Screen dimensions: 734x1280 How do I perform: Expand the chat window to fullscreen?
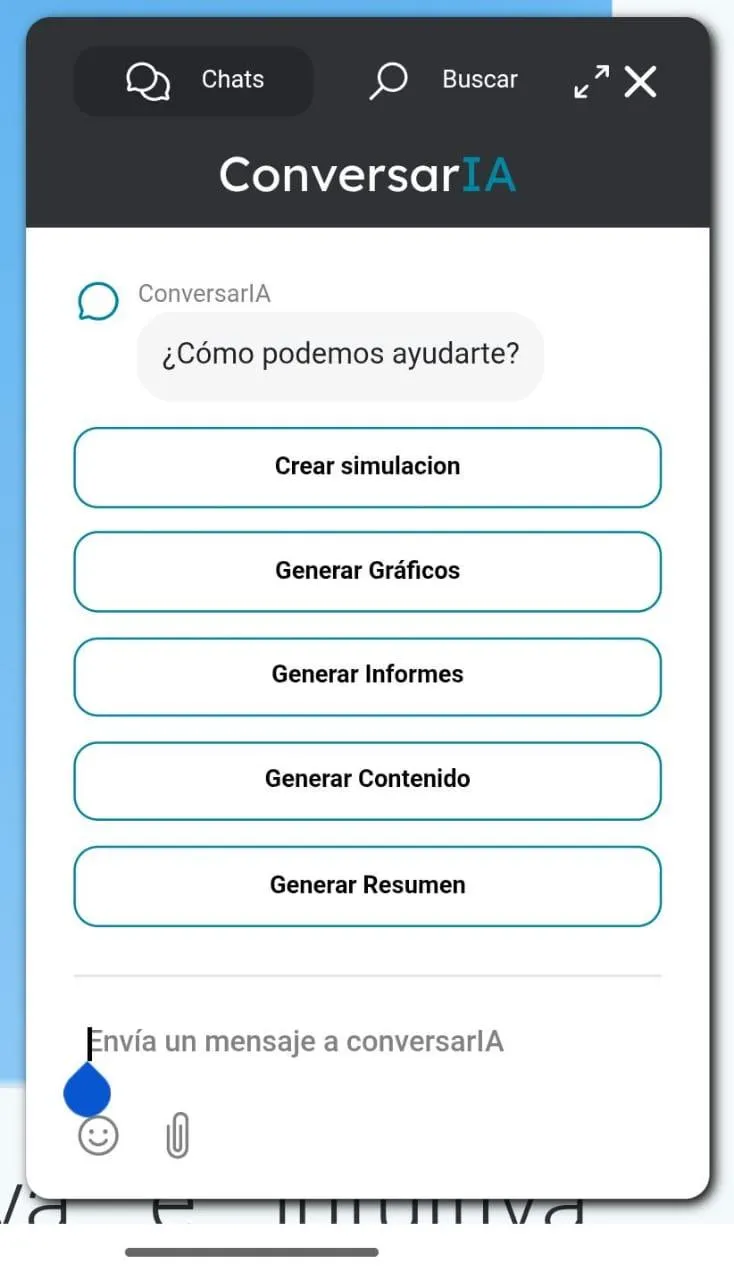591,81
